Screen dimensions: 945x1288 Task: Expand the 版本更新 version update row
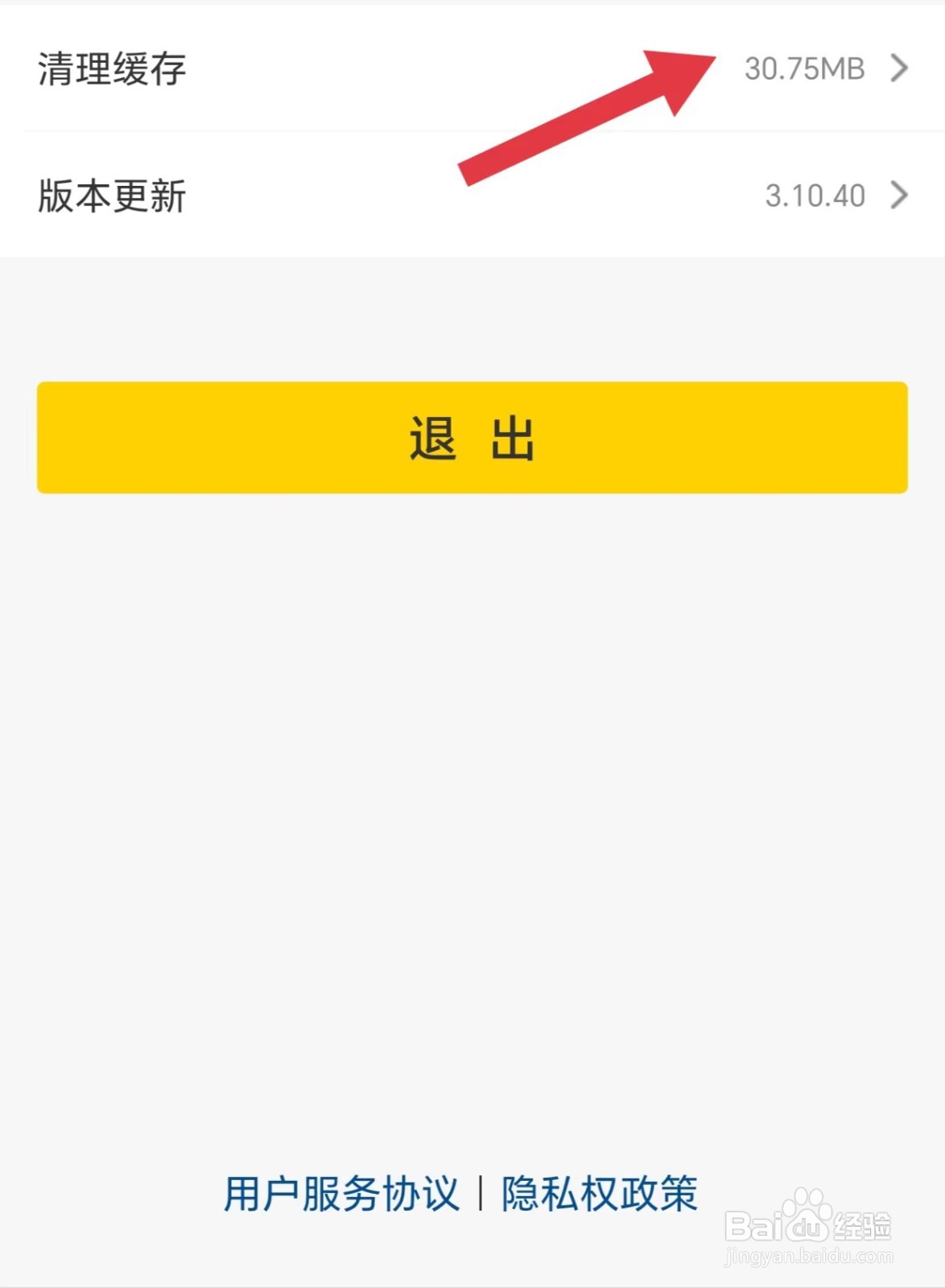(322, 195)
